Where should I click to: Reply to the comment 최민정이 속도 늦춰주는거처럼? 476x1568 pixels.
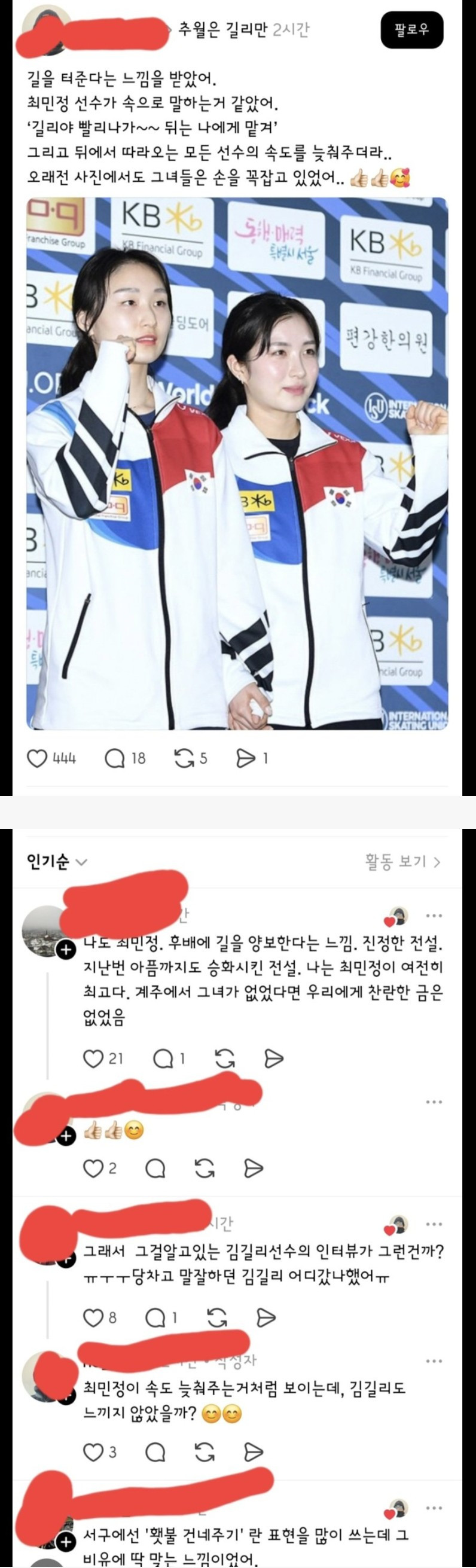(x=156, y=1452)
